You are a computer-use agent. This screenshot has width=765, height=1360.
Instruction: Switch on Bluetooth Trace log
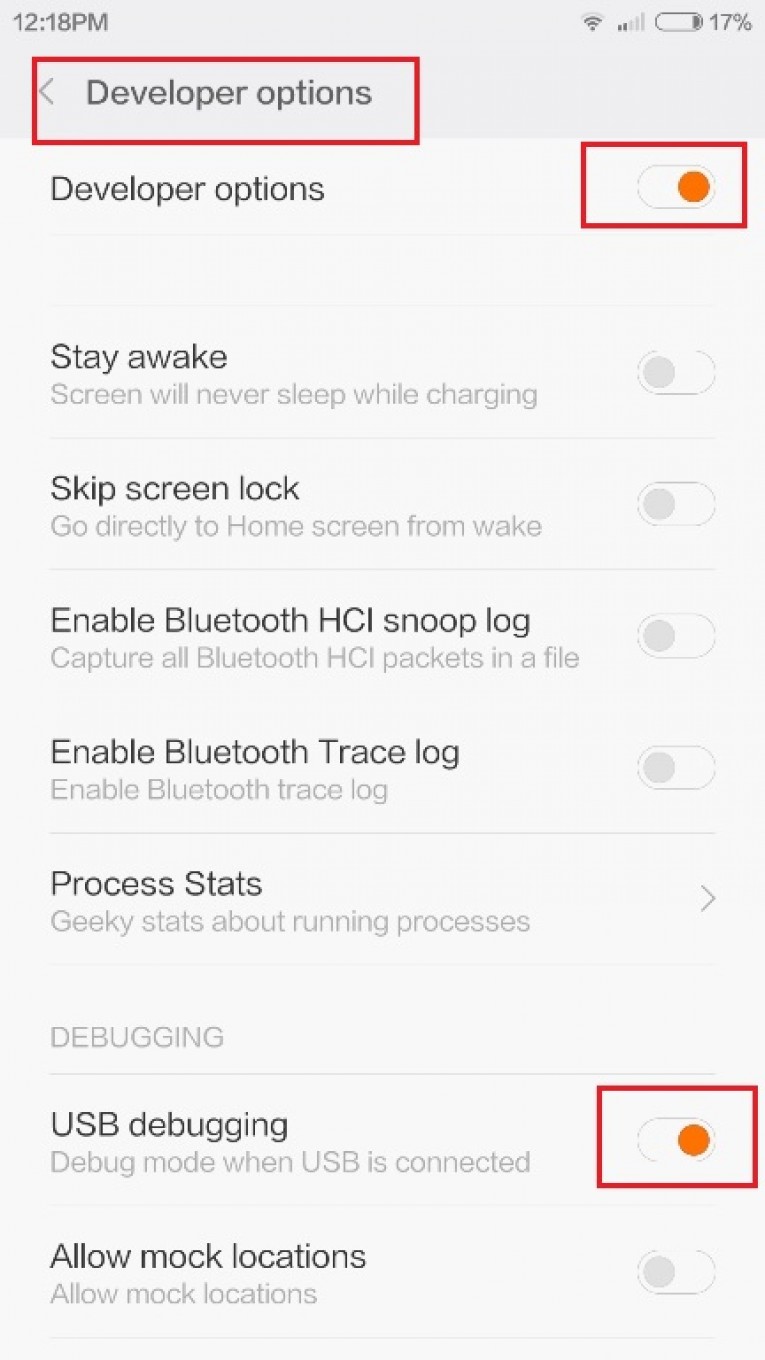[x=676, y=768]
